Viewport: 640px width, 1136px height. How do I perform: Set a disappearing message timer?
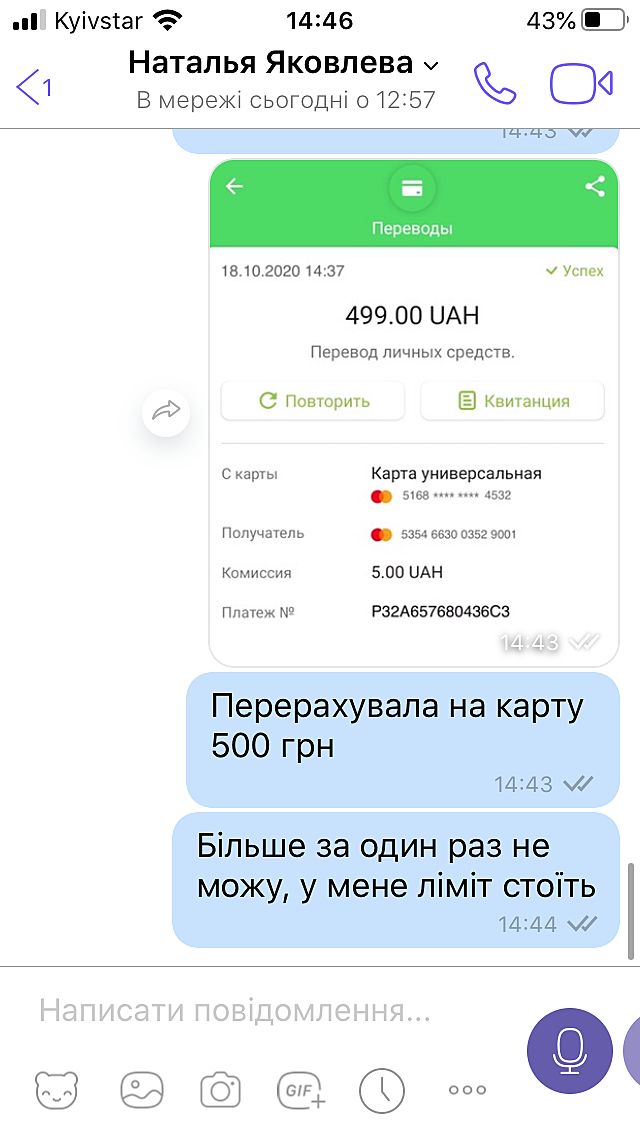coord(382,1089)
